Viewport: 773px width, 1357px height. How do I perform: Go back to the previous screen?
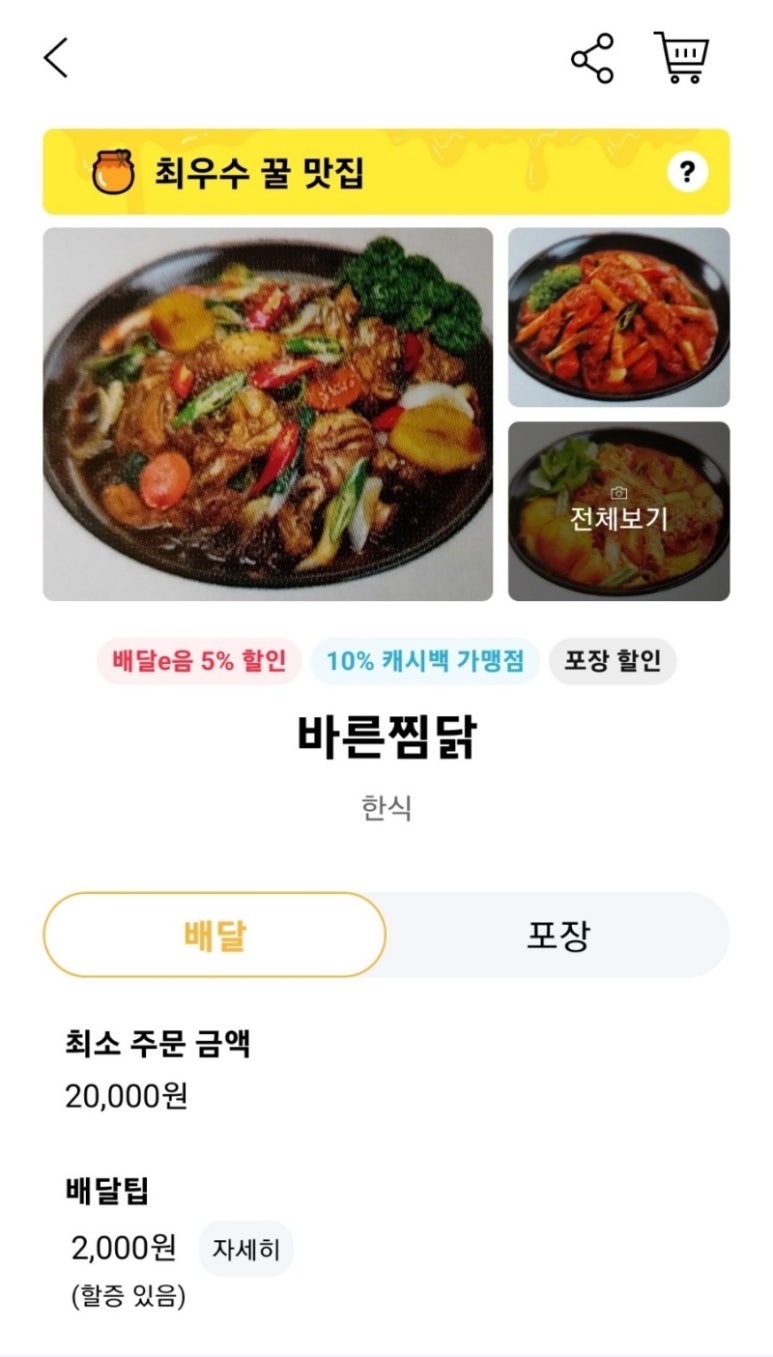coord(57,58)
